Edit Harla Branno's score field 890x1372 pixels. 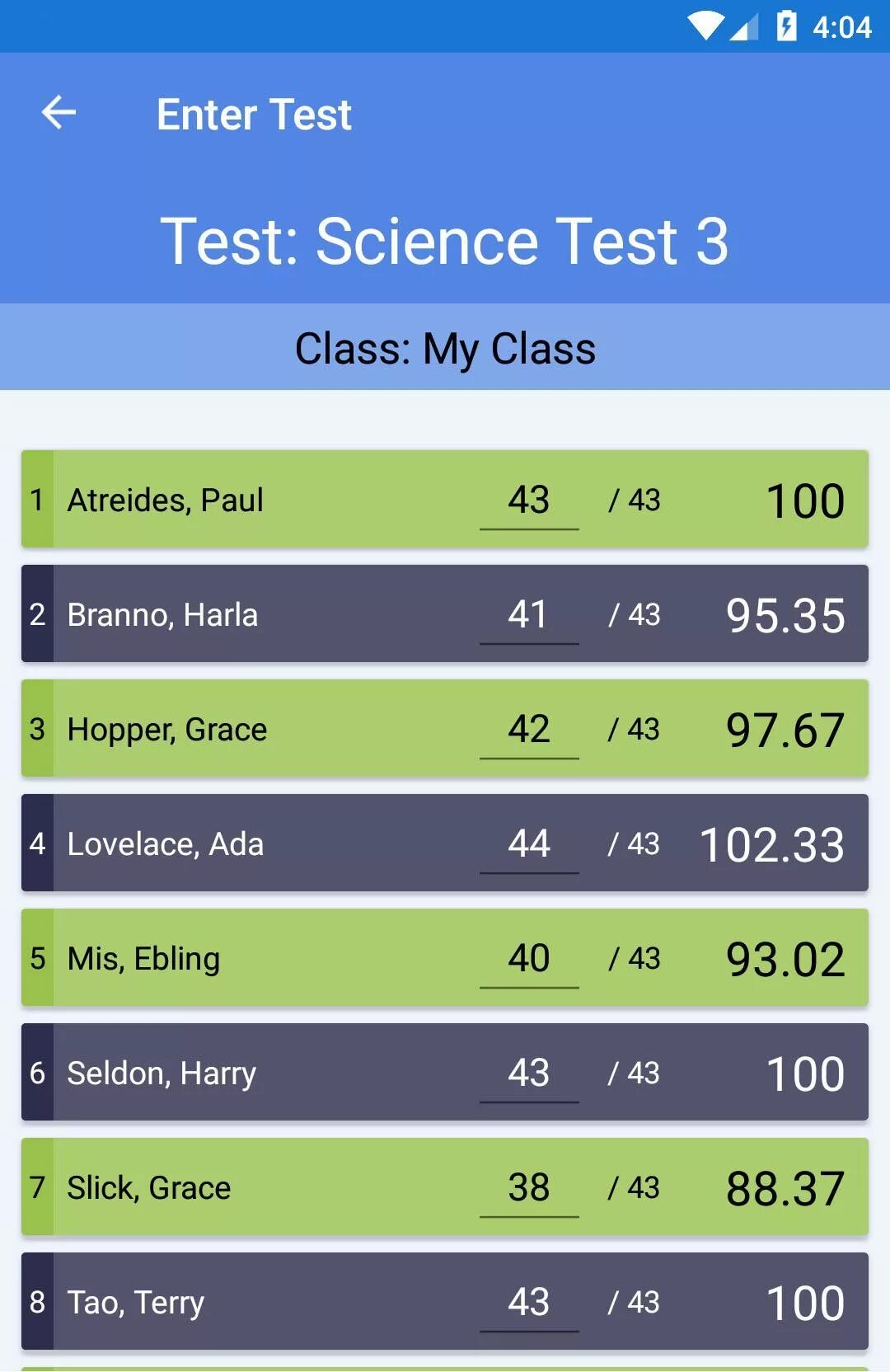(529, 615)
